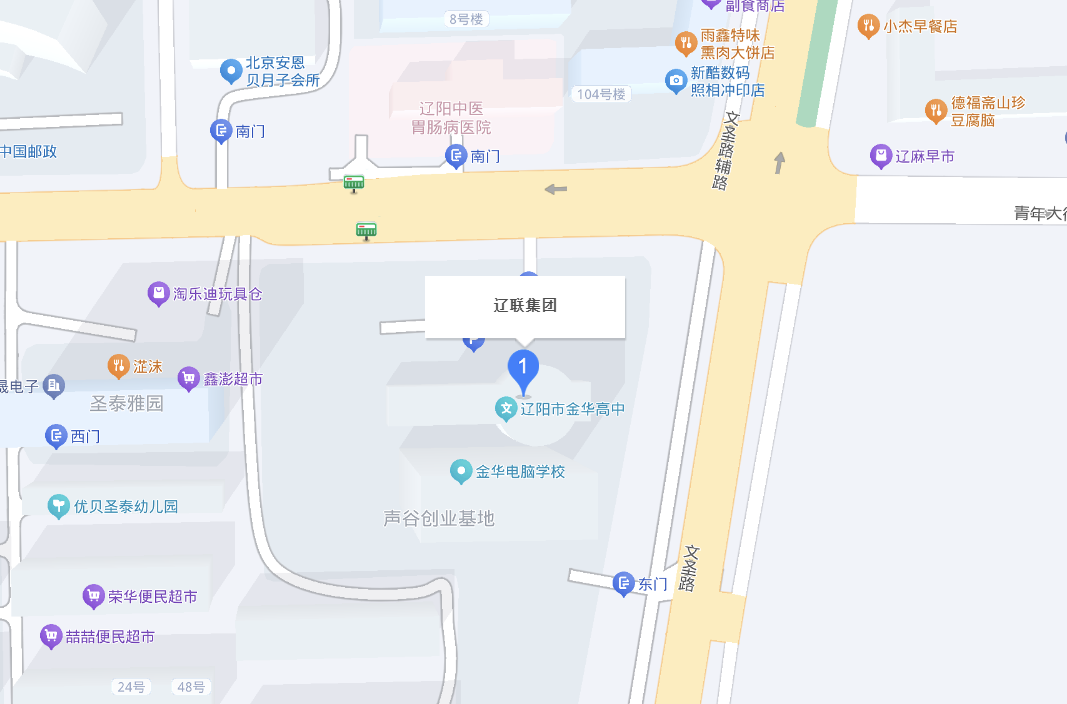
Task: Open the 辽联集团 info popup
Action: [x=525, y=306]
